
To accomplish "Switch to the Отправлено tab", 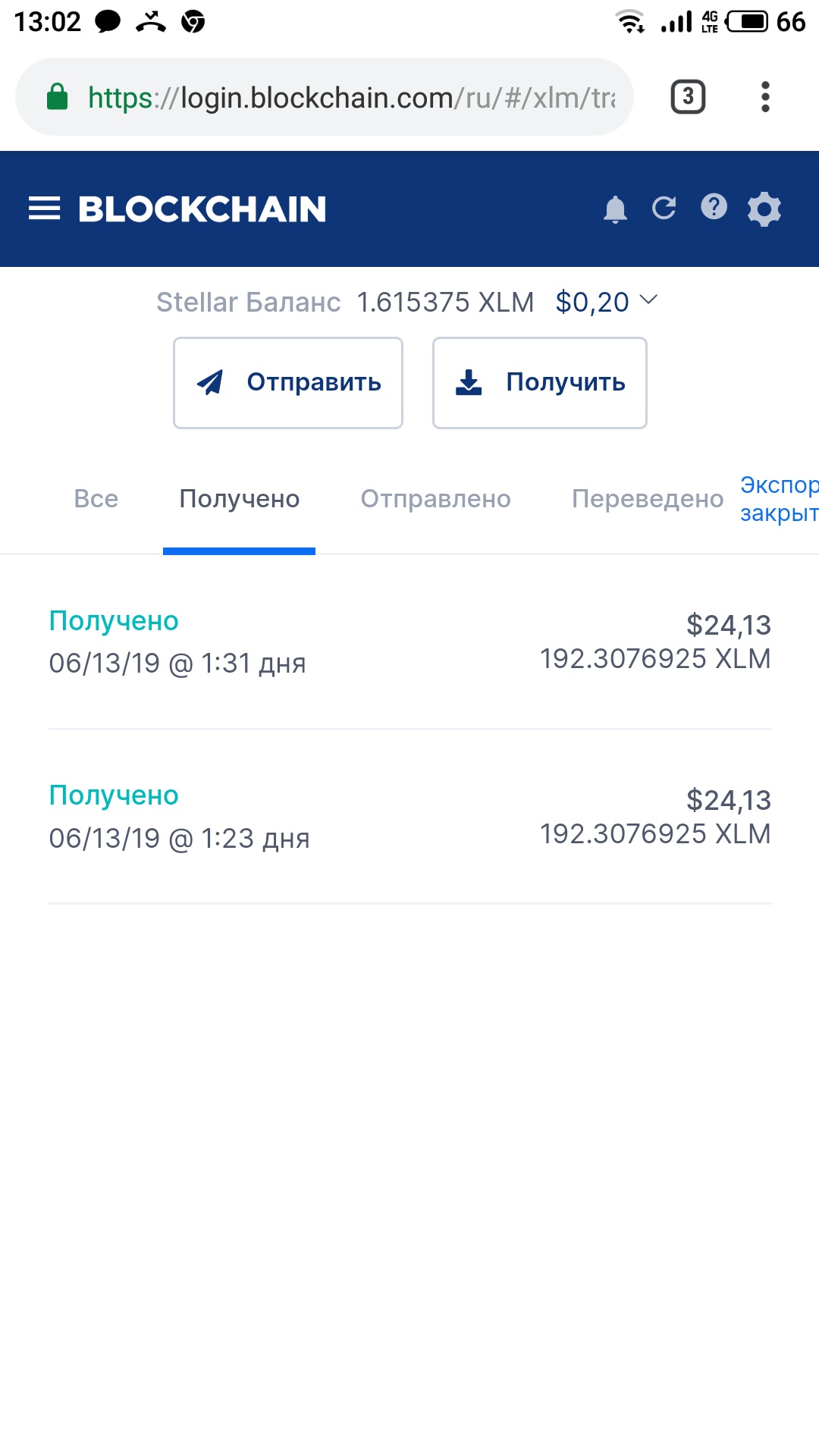I will [436, 499].
